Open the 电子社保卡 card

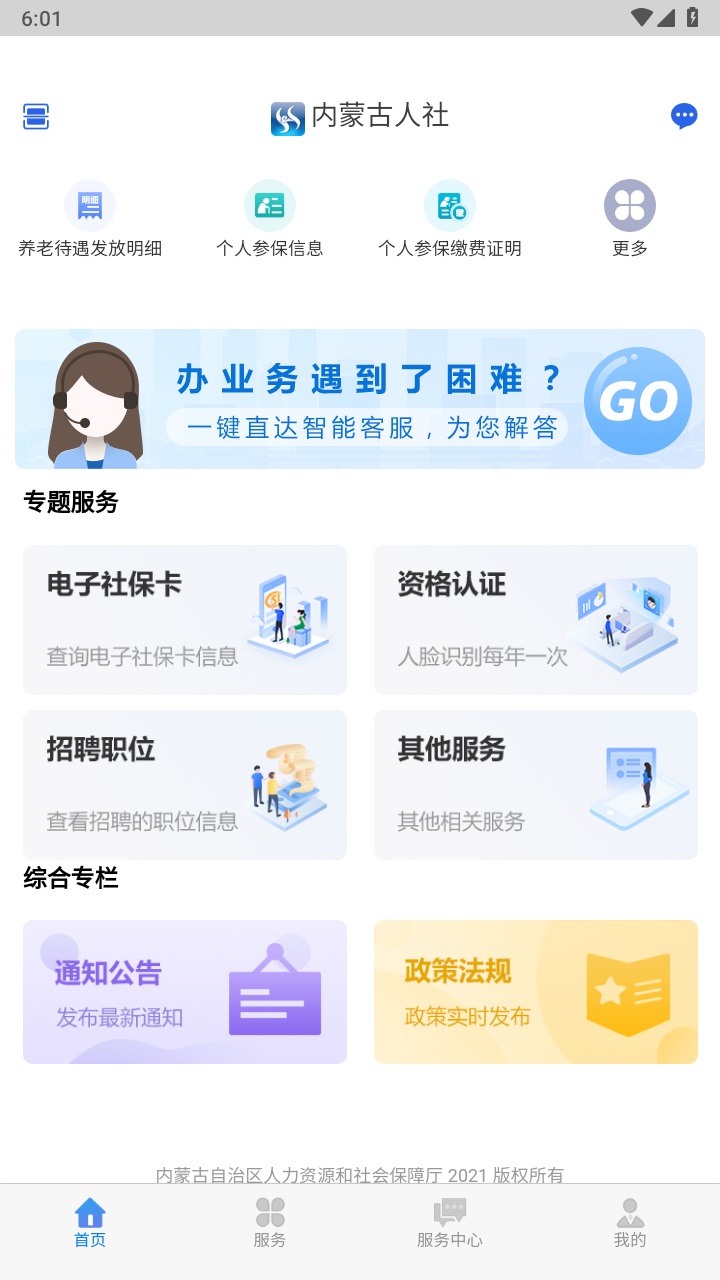pos(185,620)
